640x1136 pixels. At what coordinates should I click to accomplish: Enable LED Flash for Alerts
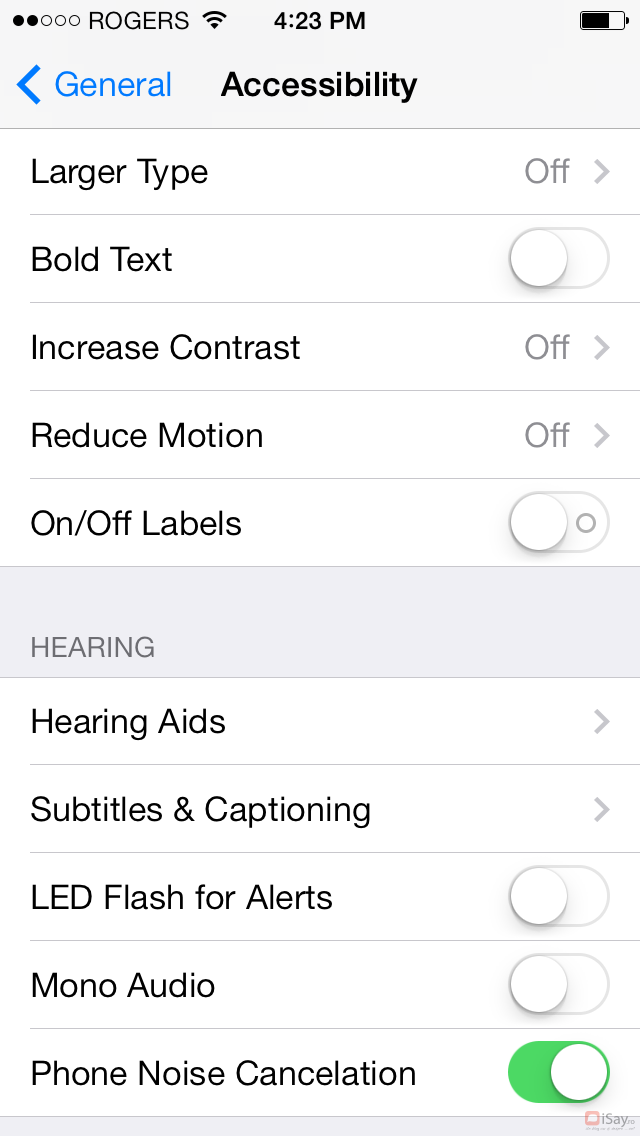(558, 897)
